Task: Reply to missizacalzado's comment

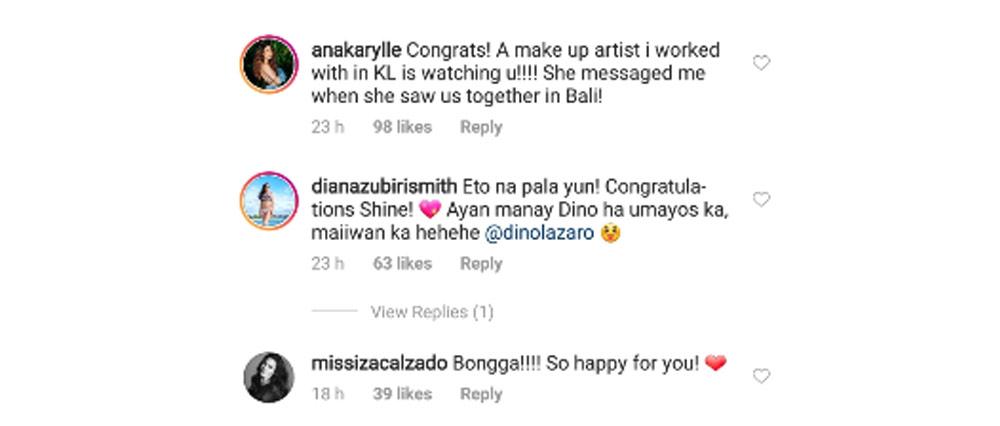Action: click(x=480, y=394)
